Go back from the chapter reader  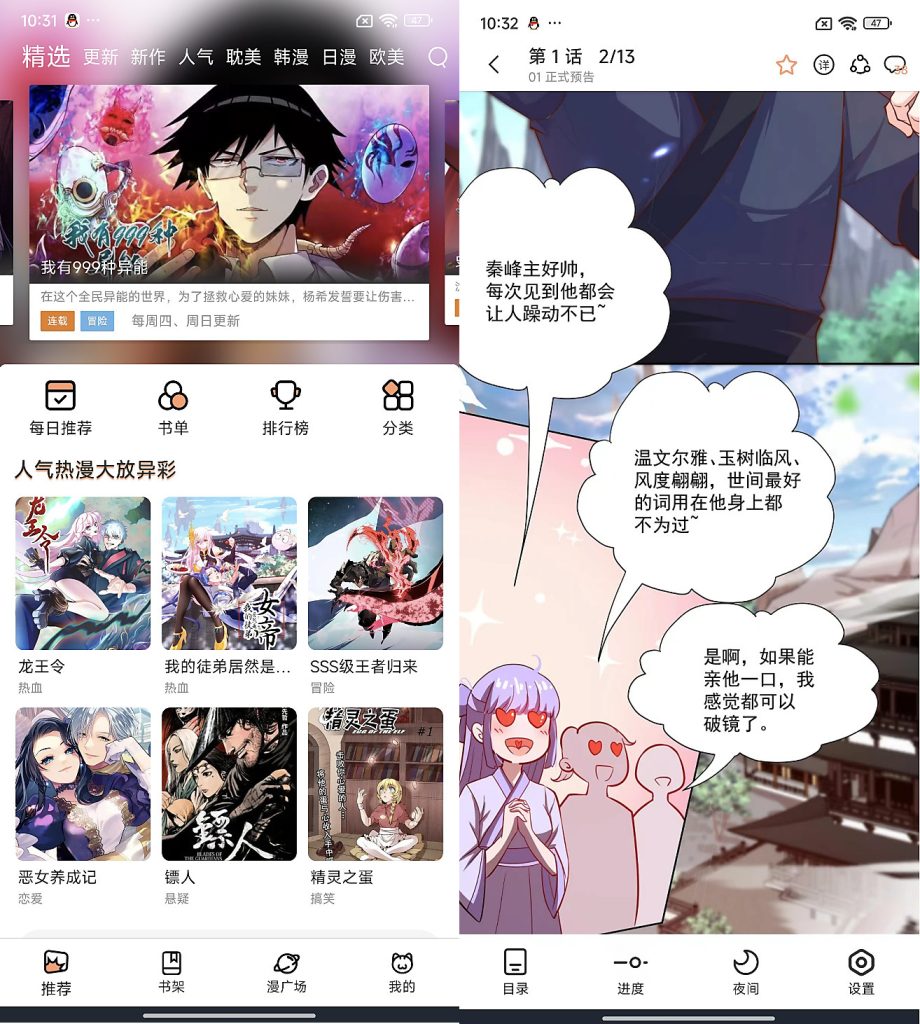point(494,65)
